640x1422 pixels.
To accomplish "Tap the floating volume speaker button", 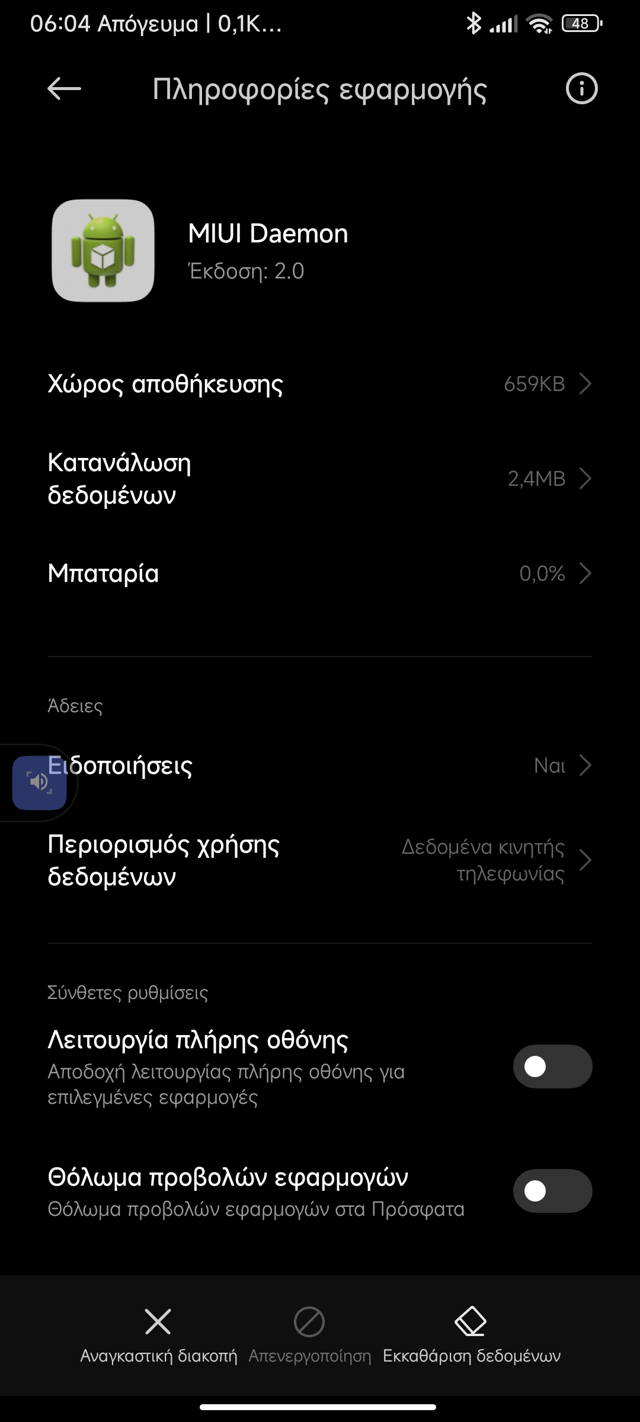I will coord(39,782).
